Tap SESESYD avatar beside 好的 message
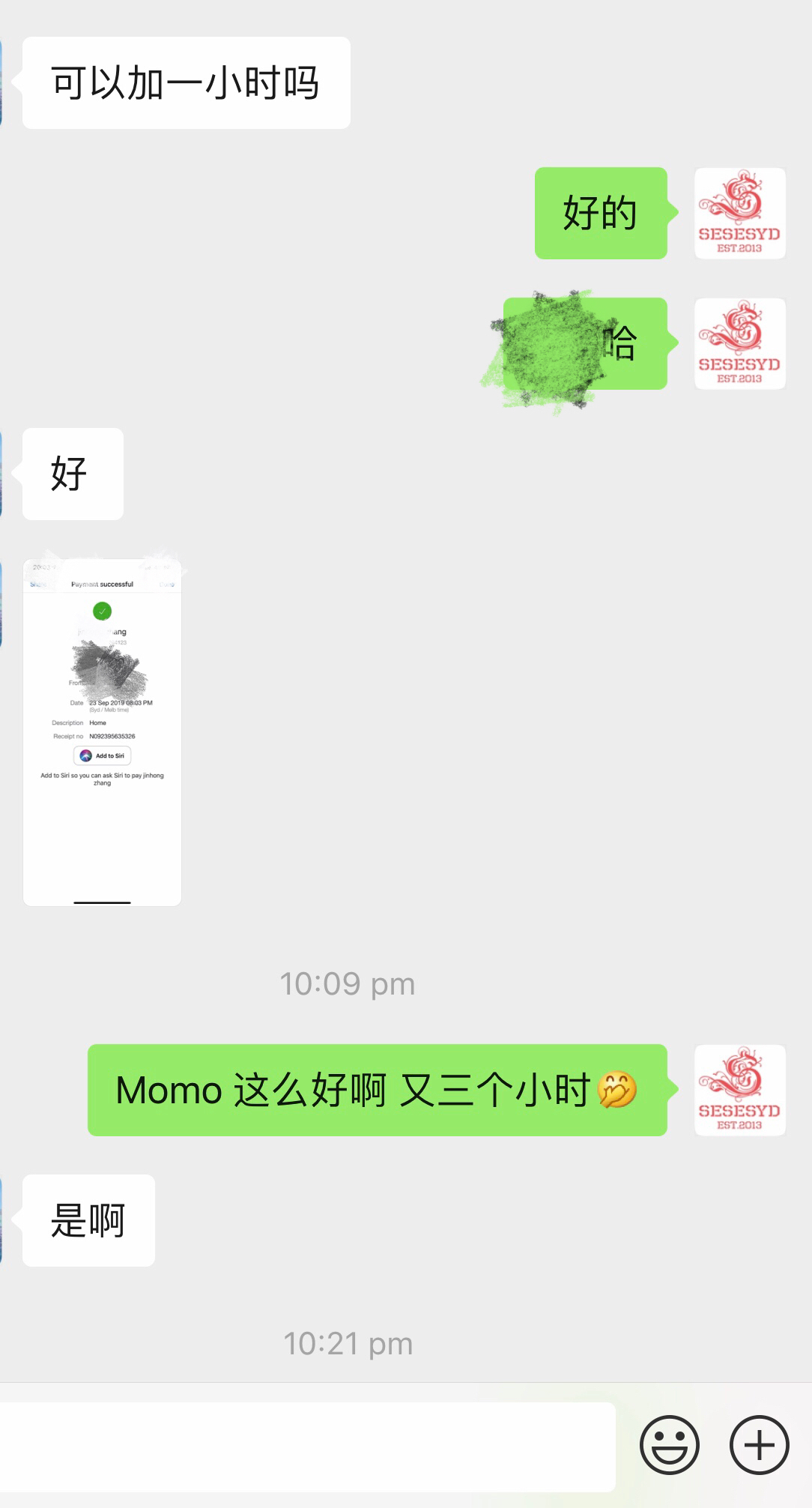 [739, 214]
